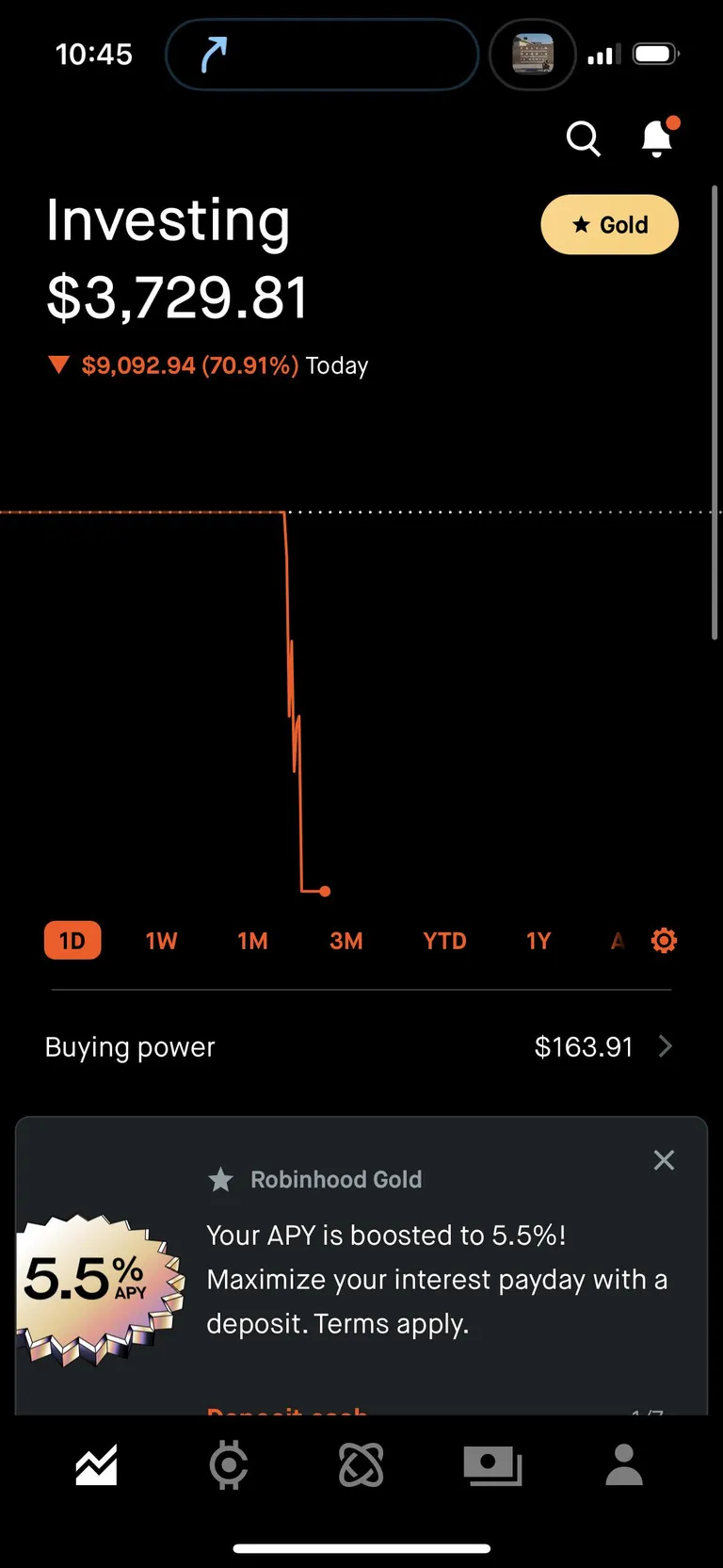Tap the Gold membership button
723x1568 pixels.
click(609, 225)
